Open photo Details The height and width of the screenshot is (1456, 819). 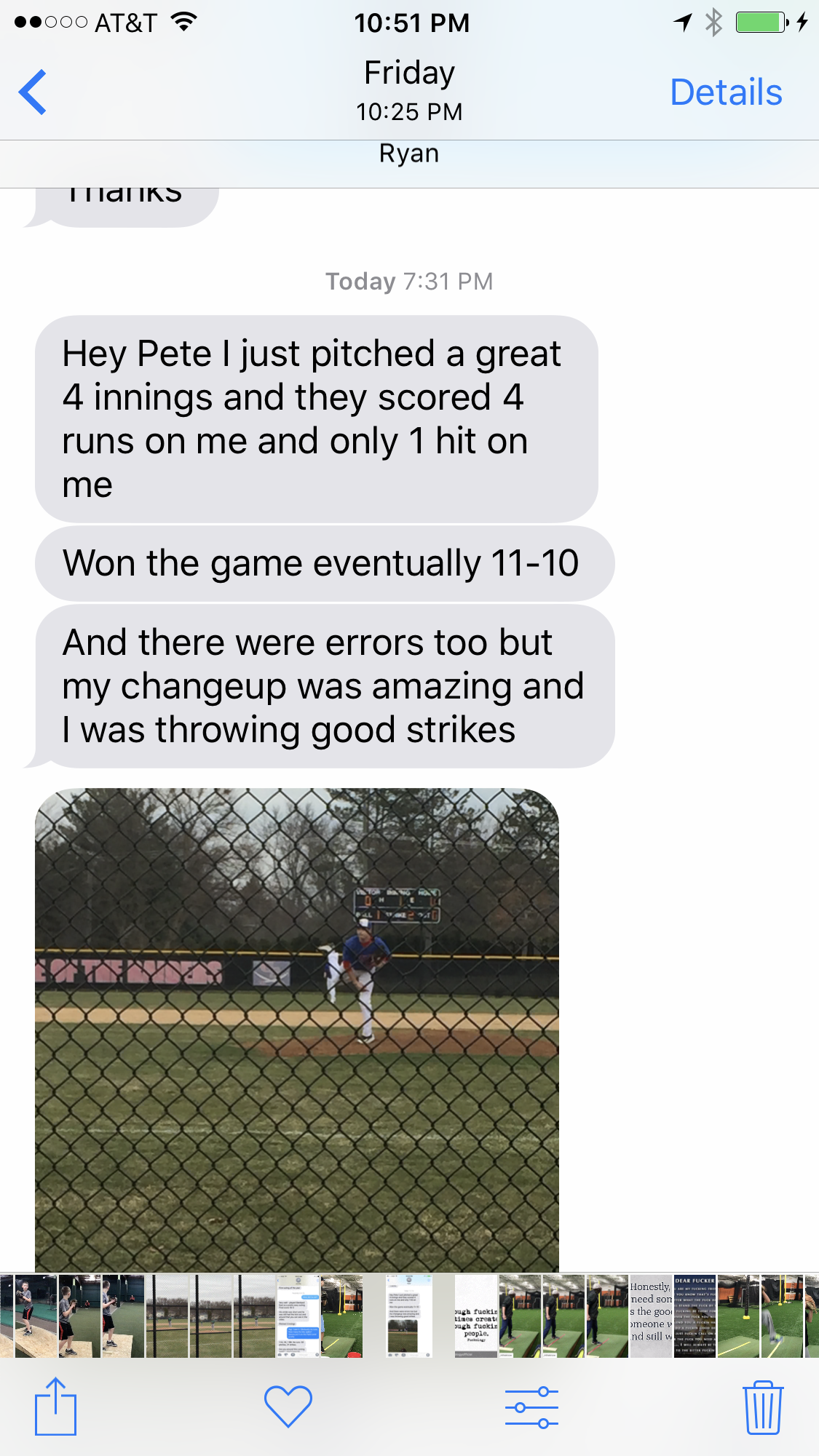(726, 92)
